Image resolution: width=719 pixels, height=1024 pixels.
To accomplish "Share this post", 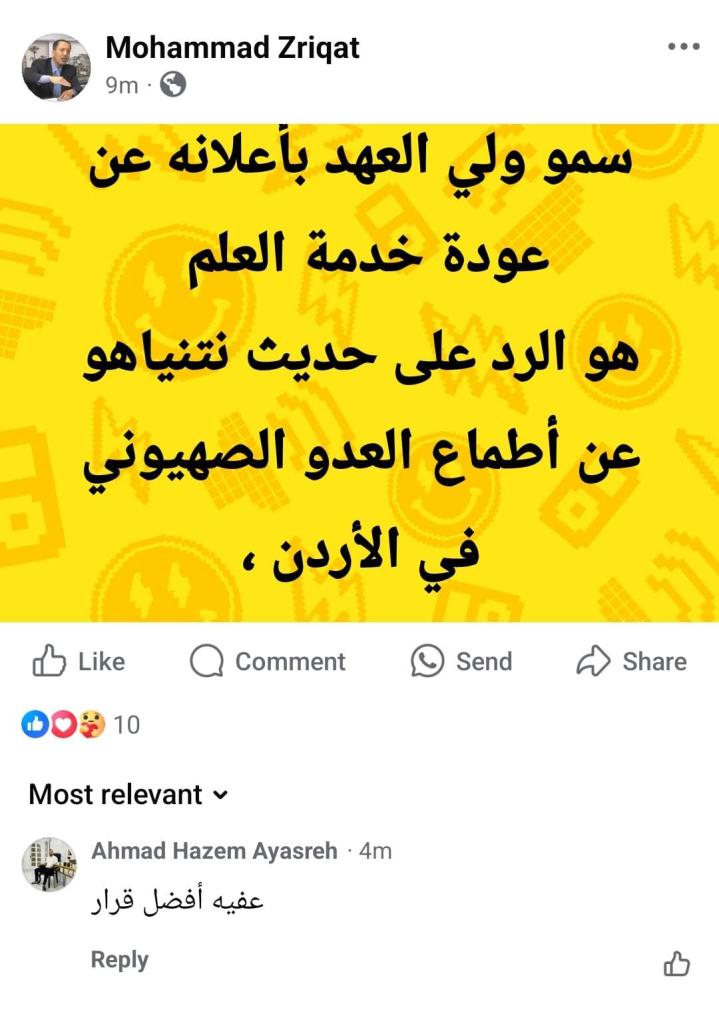I will pos(631,662).
